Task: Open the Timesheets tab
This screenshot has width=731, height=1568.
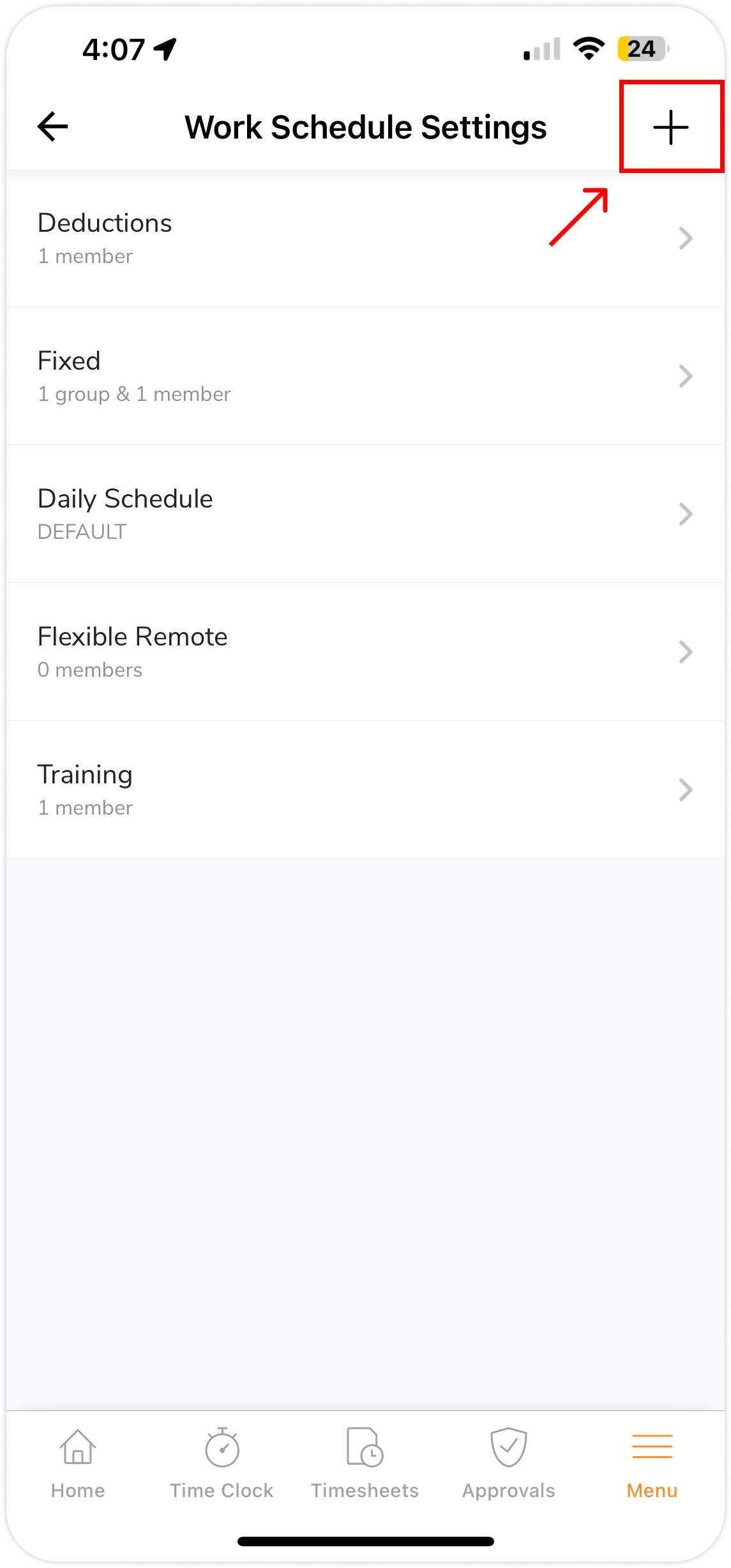Action: (x=365, y=1463)
